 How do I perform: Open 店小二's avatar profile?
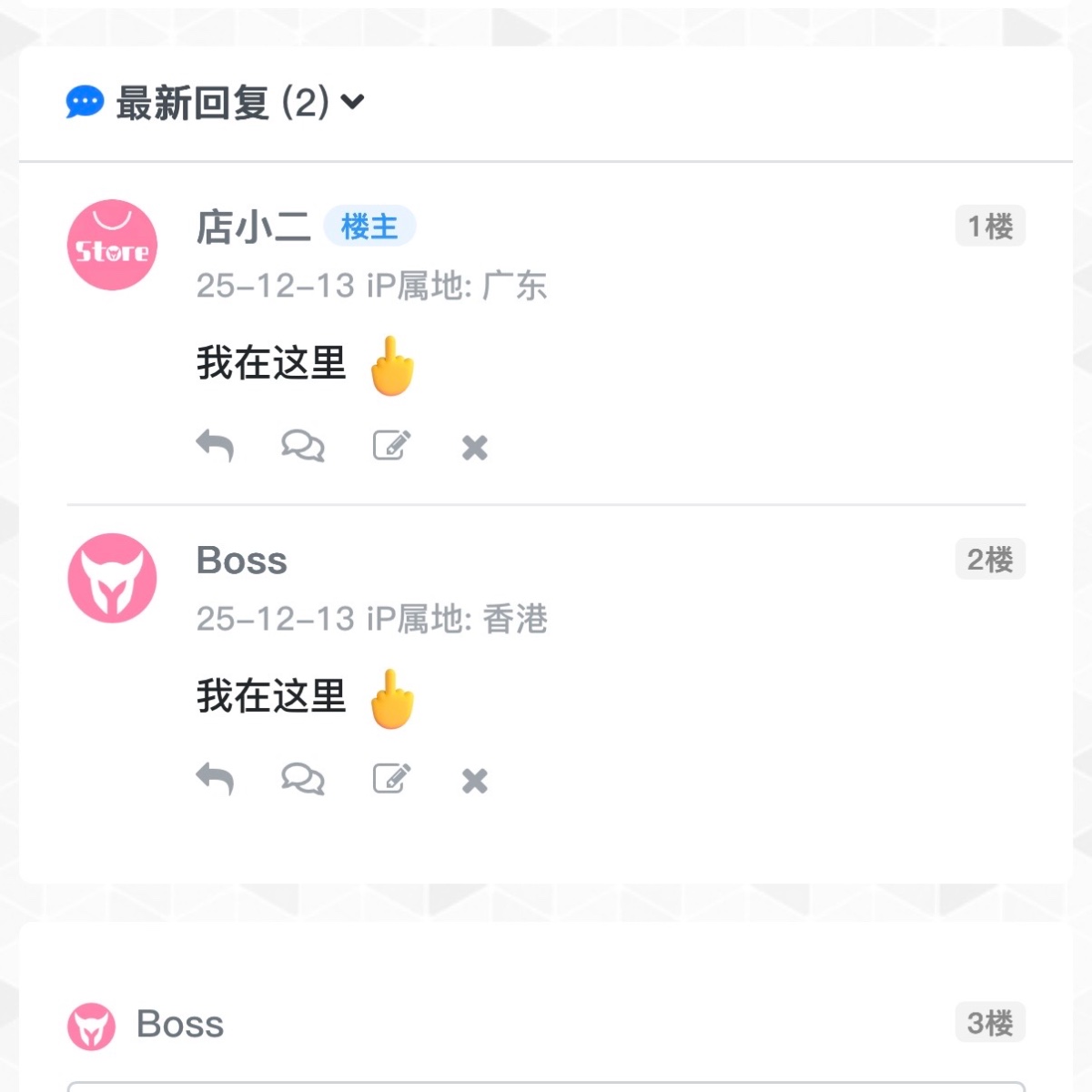pyautogui.click(x=113, y=246)
